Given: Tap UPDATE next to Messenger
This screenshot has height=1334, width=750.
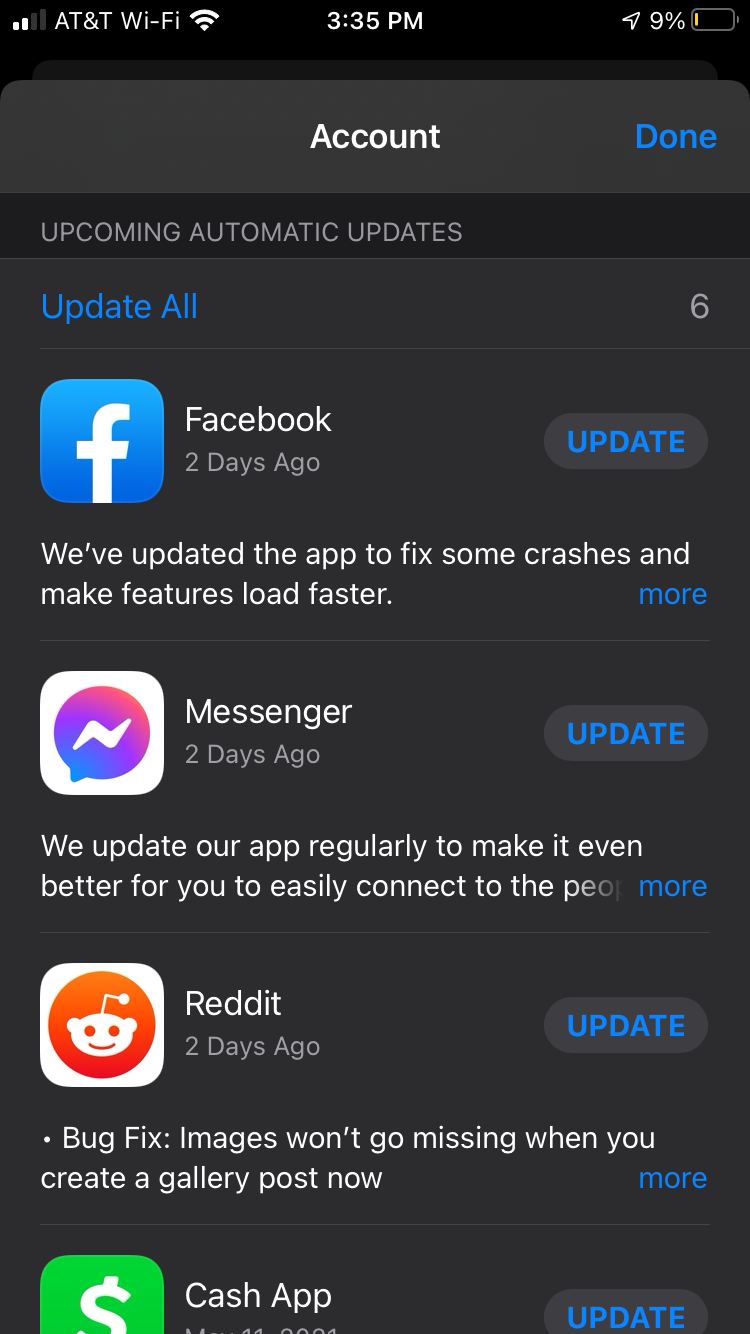Looking at the screenshot, I should pyautogui.click(x=625, y=732).
